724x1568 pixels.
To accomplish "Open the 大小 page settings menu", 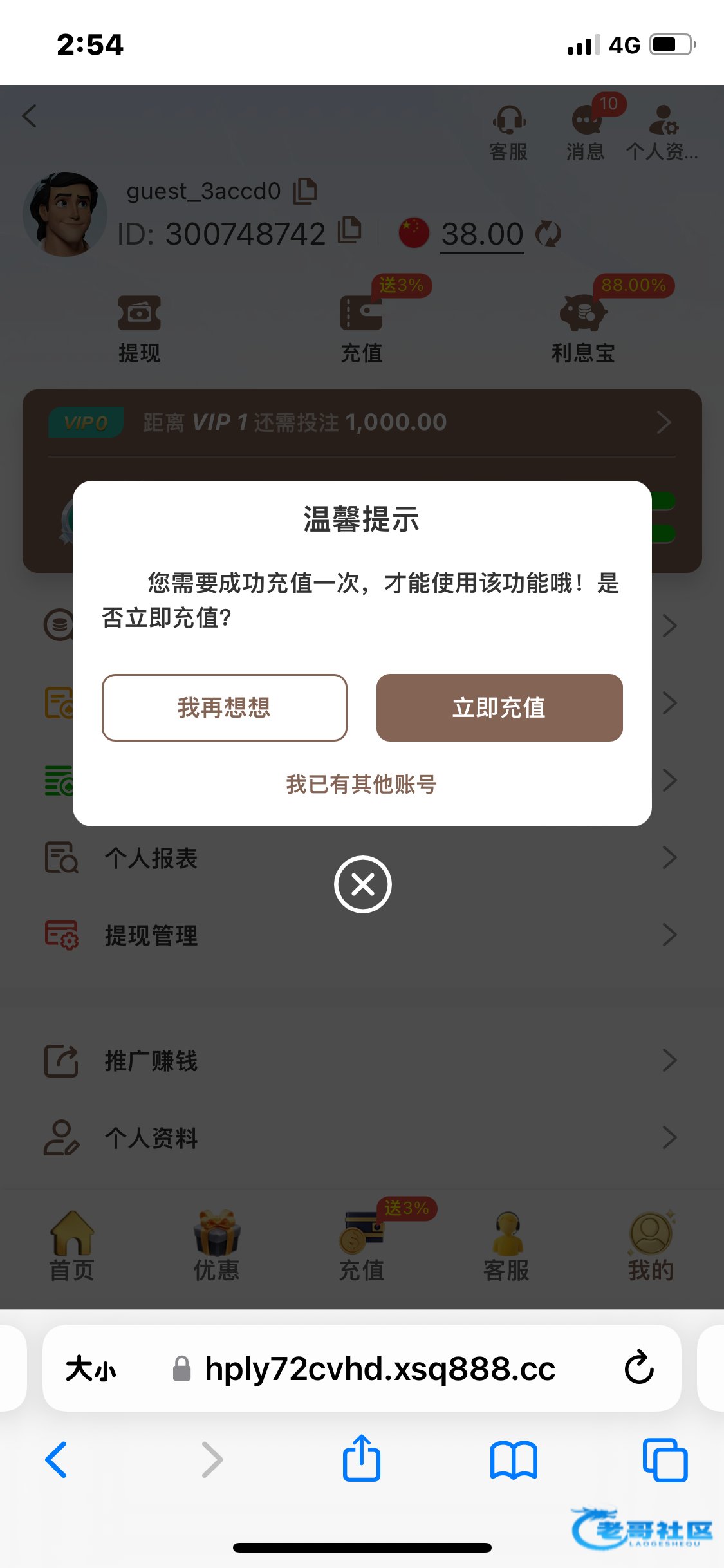I will [x=91, y=1368].
